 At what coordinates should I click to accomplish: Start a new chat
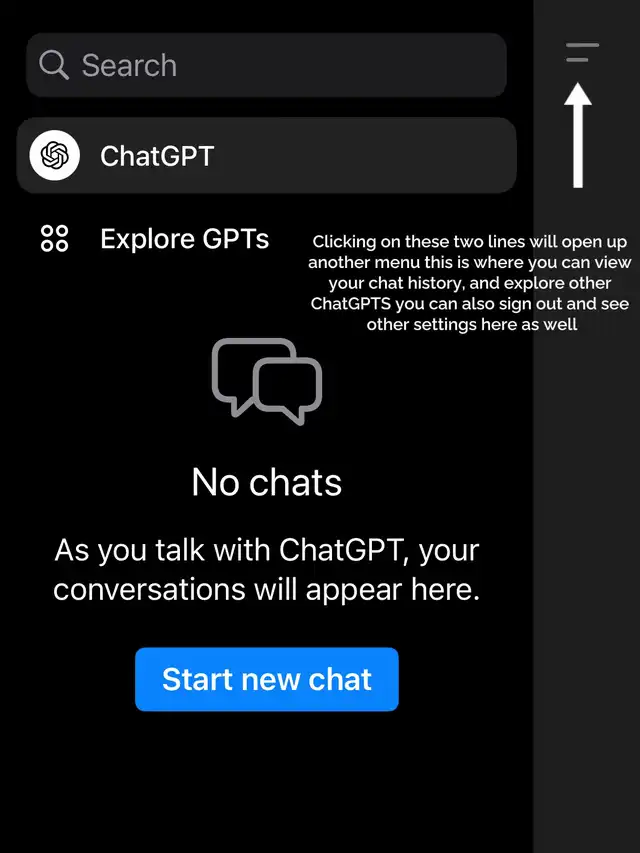coord(267,679)
